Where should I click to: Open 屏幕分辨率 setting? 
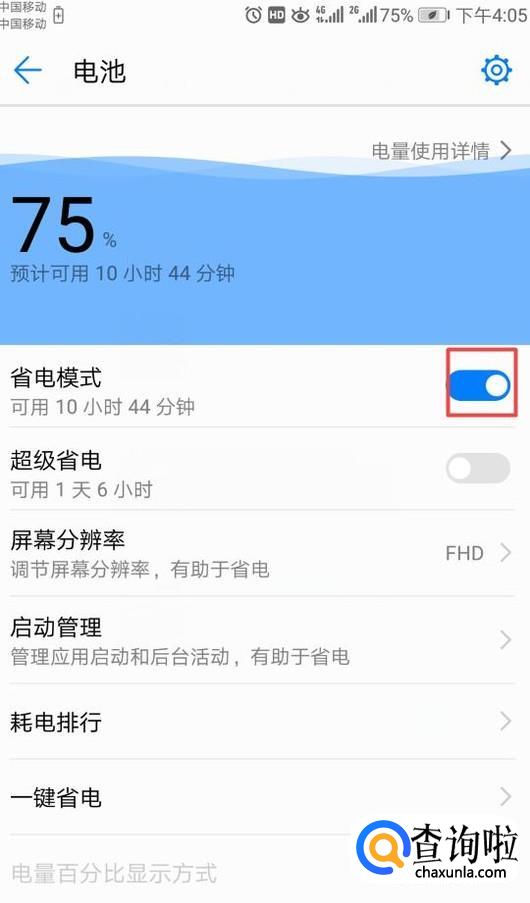[265, 553]
